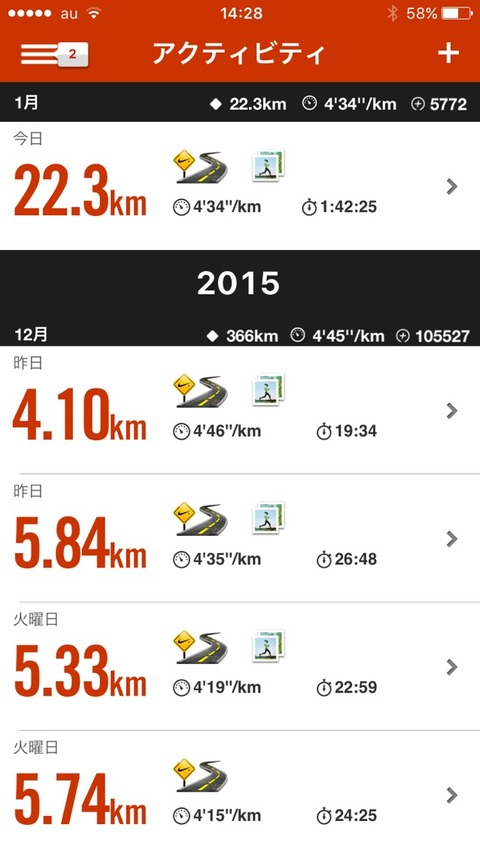Open the drawer menu with notification badge
480x855 pixels.
[55, 54]
